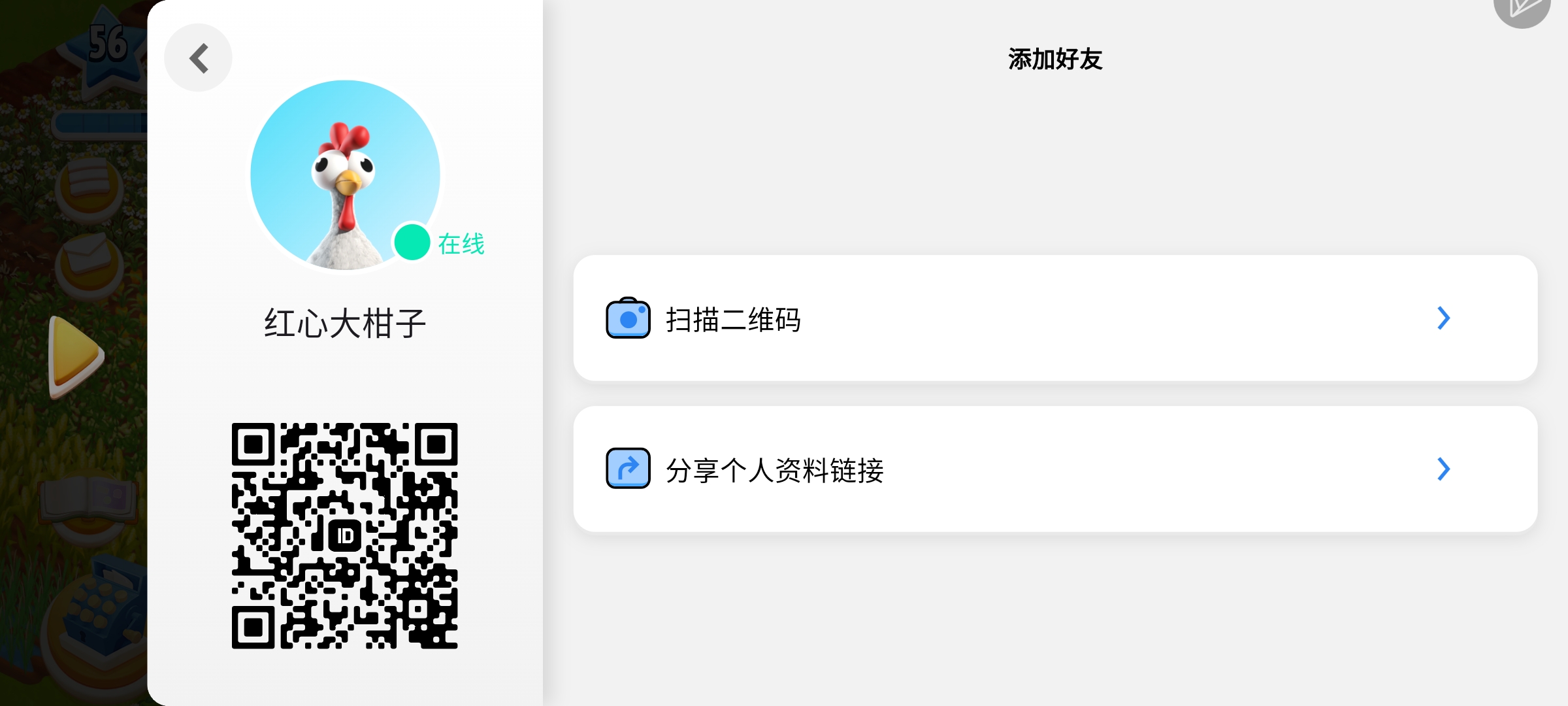Viewport: 1568px width, 706px height.
Task: Open 分享个人资料链接 option
Action: pyautogui.click(x=1054, y=469)
